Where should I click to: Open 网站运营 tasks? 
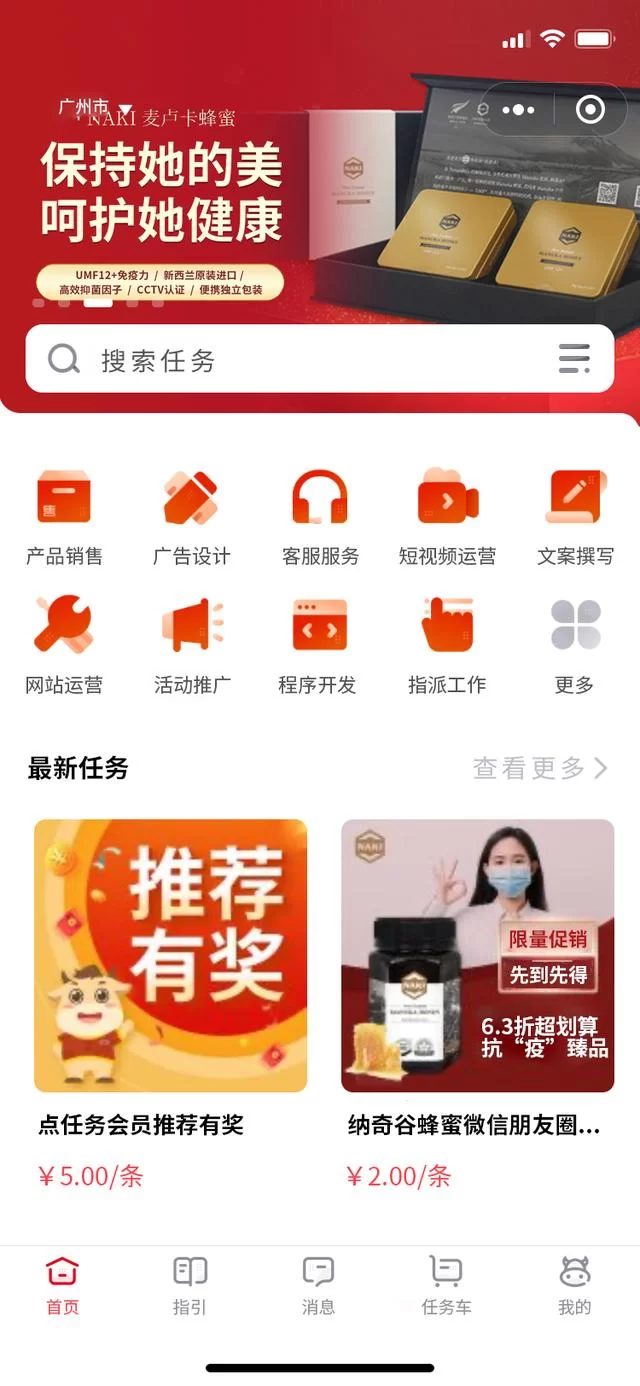[x=64, y=645]
